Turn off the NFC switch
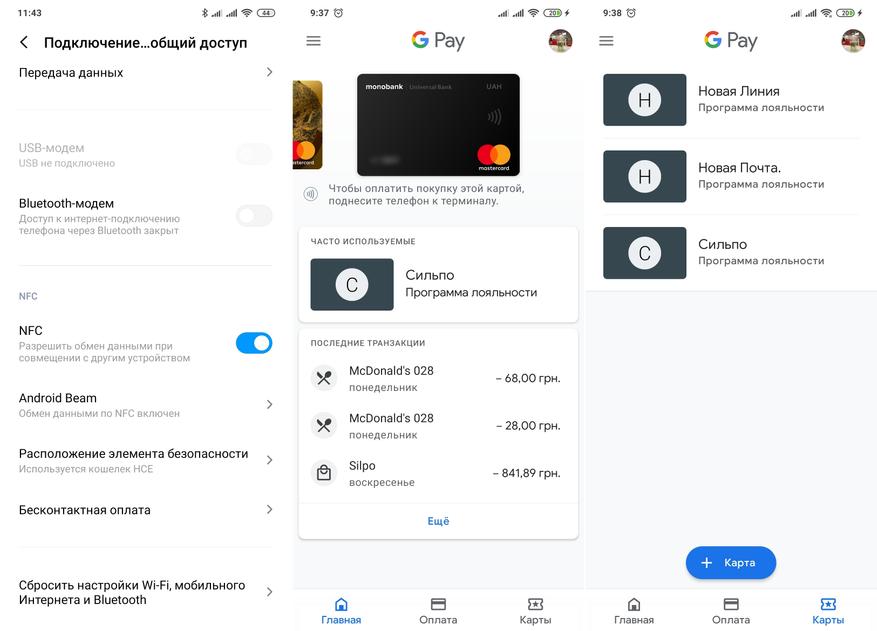Screen dimensions: 877x631 254,343
